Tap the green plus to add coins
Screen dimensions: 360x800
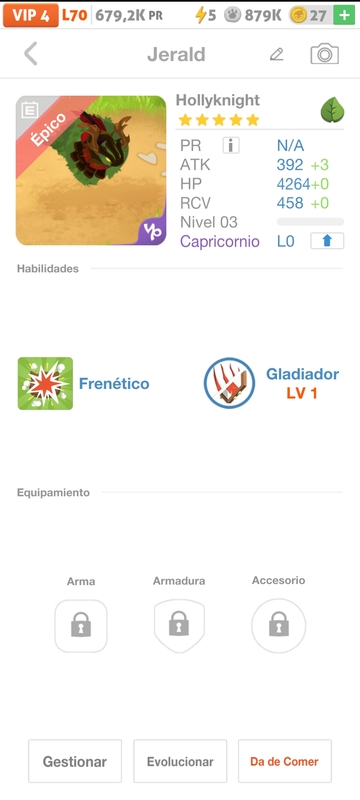click(x=344, y=15)
